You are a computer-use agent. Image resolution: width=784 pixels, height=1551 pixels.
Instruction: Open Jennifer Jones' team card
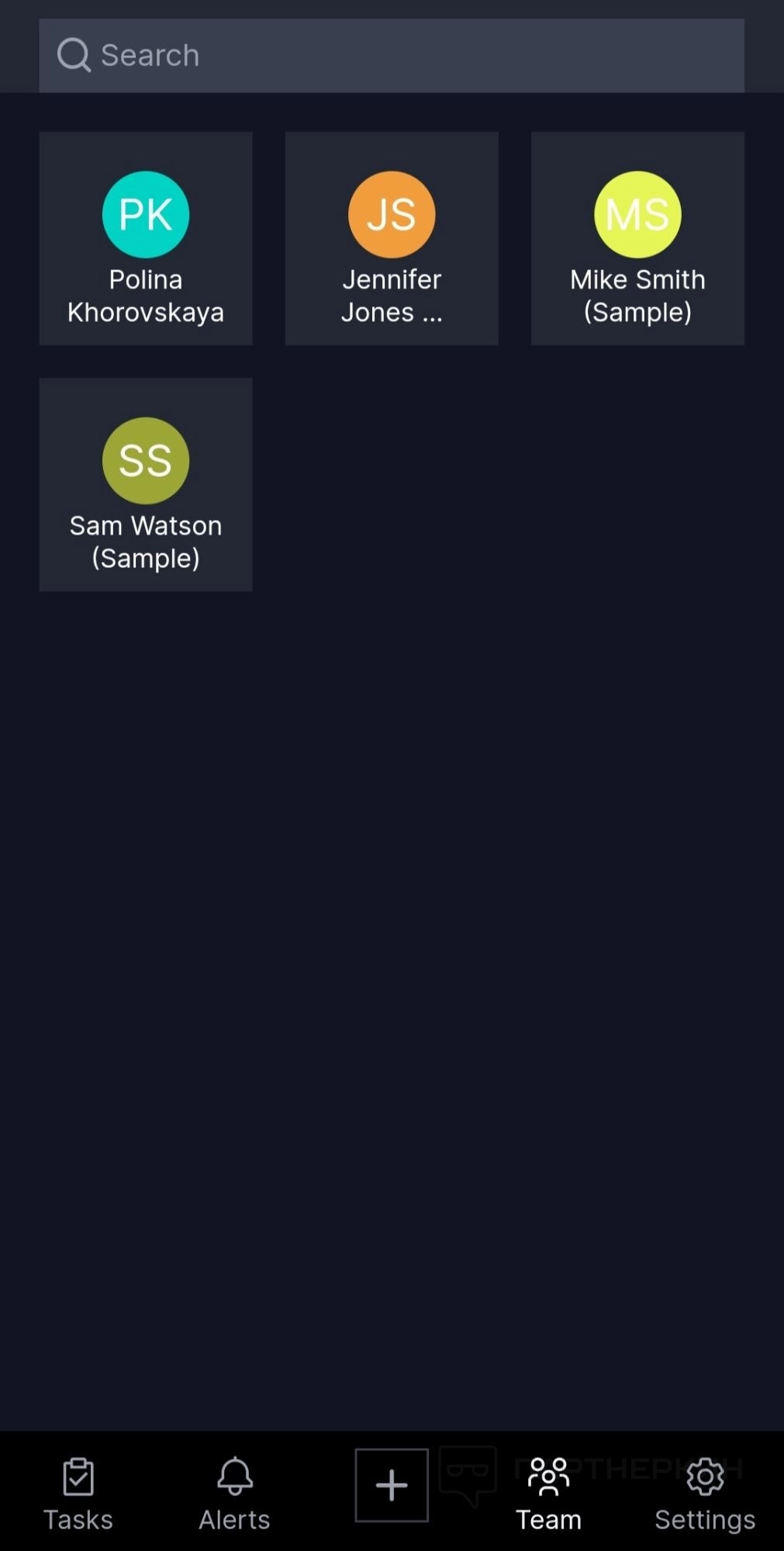392,238
